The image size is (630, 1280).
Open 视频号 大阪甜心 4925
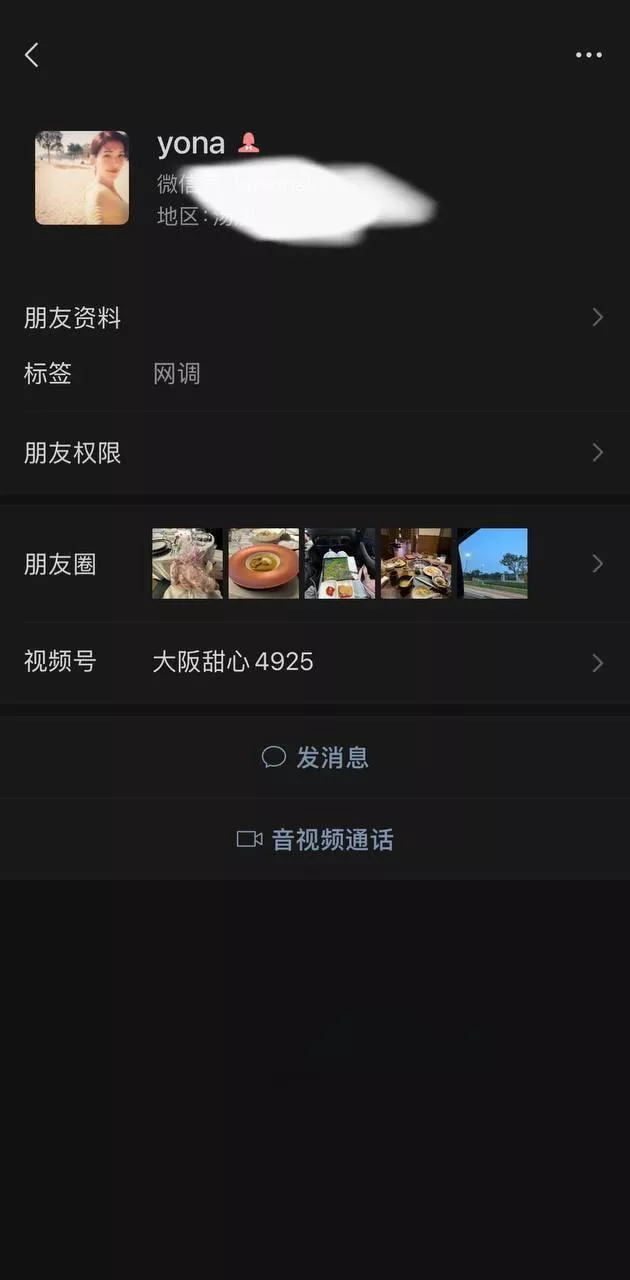315,662
